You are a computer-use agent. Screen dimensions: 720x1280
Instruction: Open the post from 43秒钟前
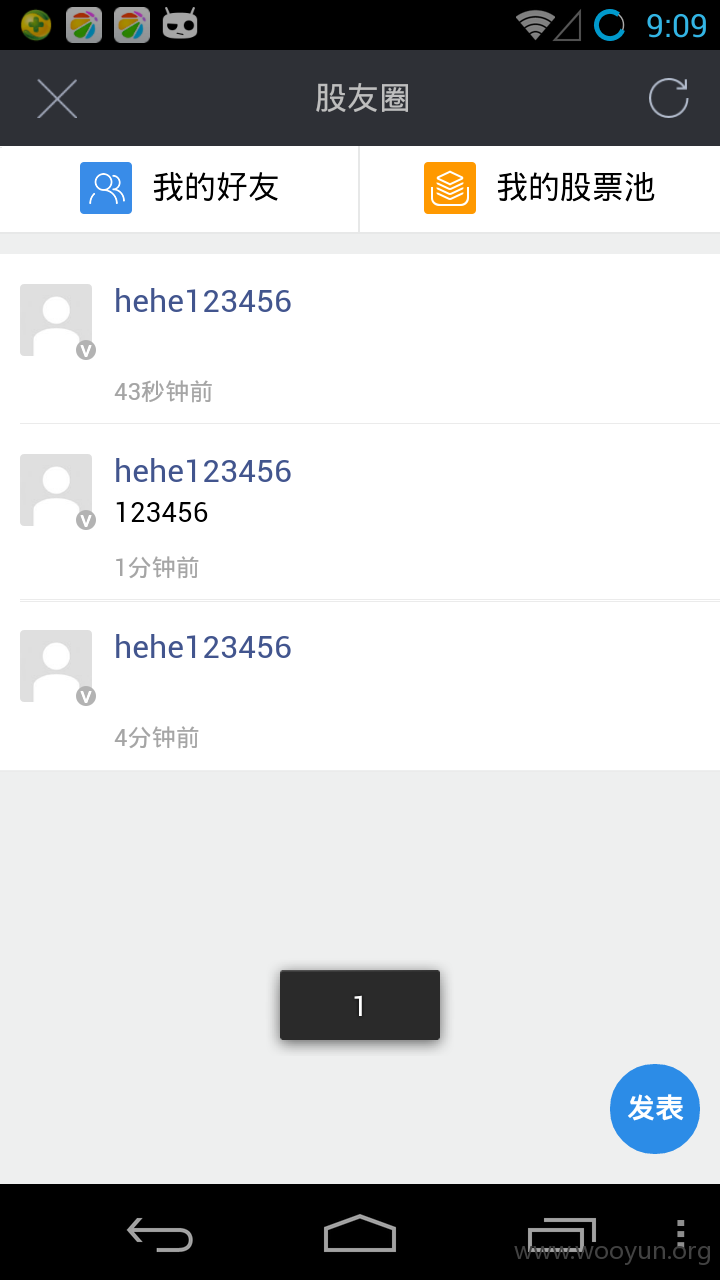(x=360, y=339)
